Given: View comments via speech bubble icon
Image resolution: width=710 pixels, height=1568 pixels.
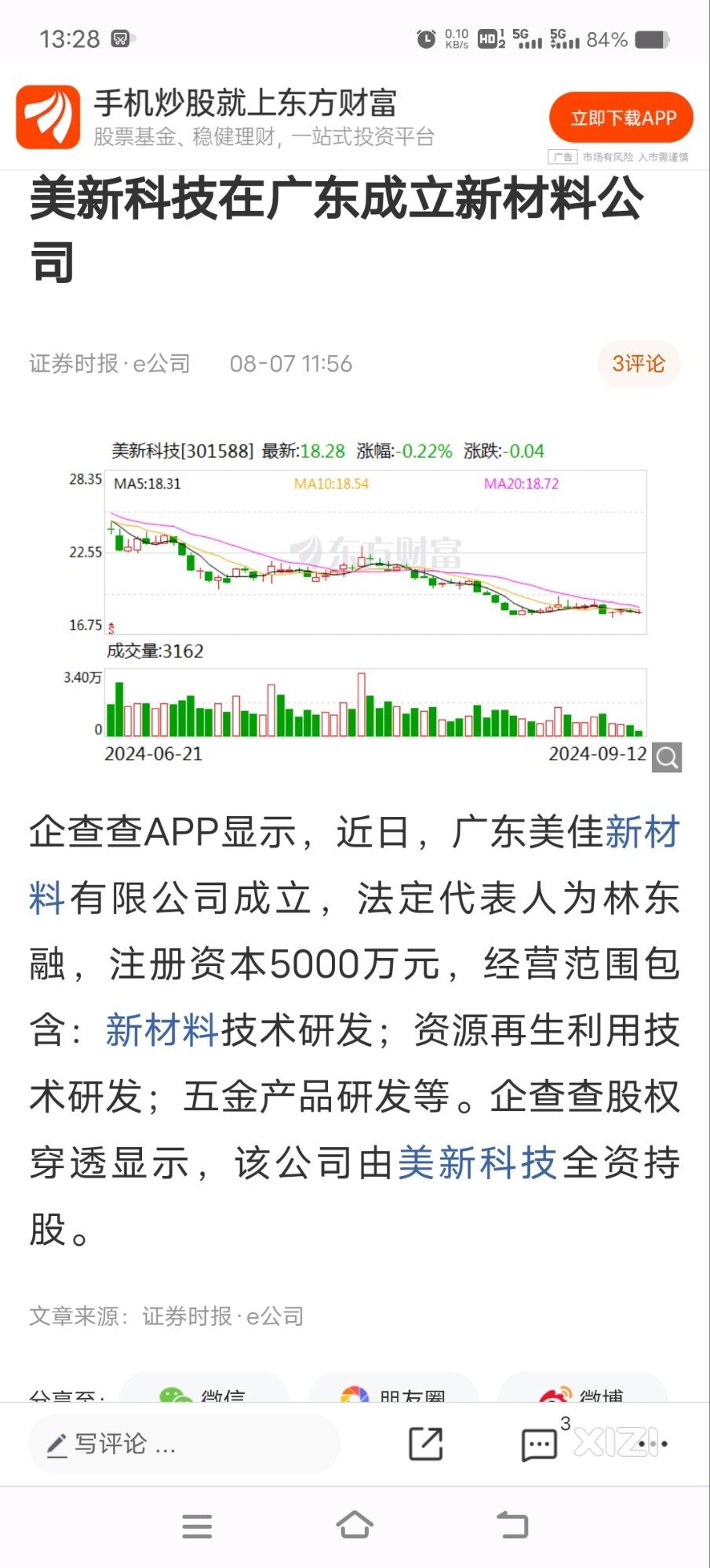Looking at the screenshot, I should point(540,1444).
